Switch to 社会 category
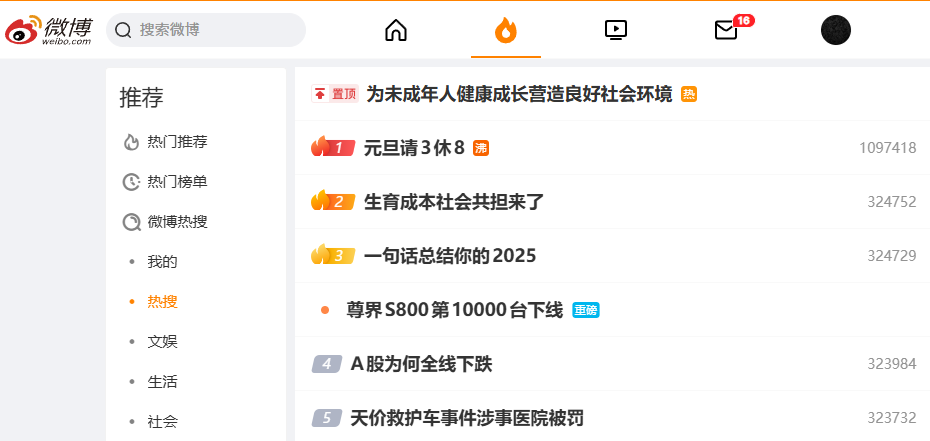 coord(162,421)
